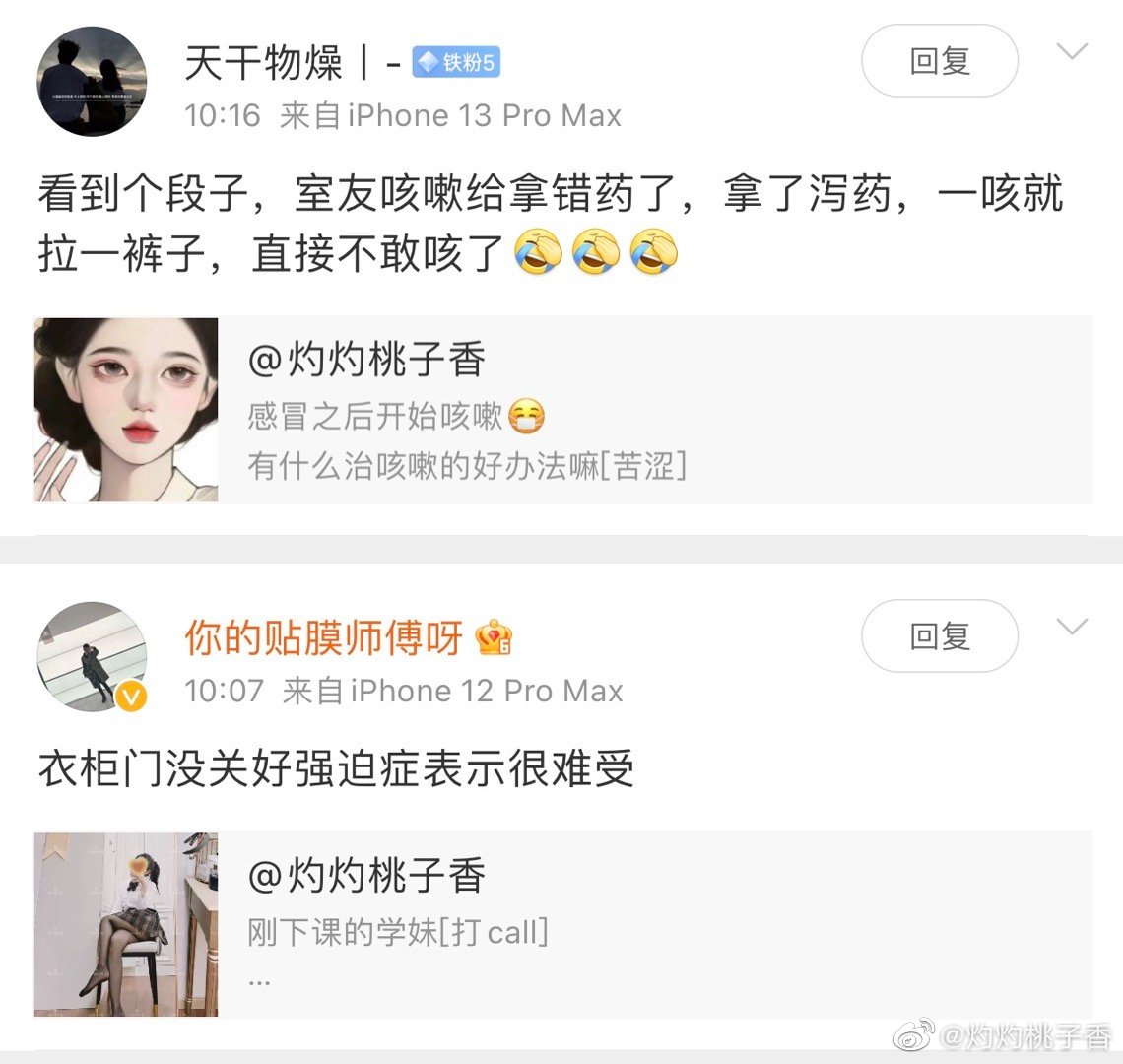Reply to 你的贴膜师傅呀's comment

pos(939,636)
